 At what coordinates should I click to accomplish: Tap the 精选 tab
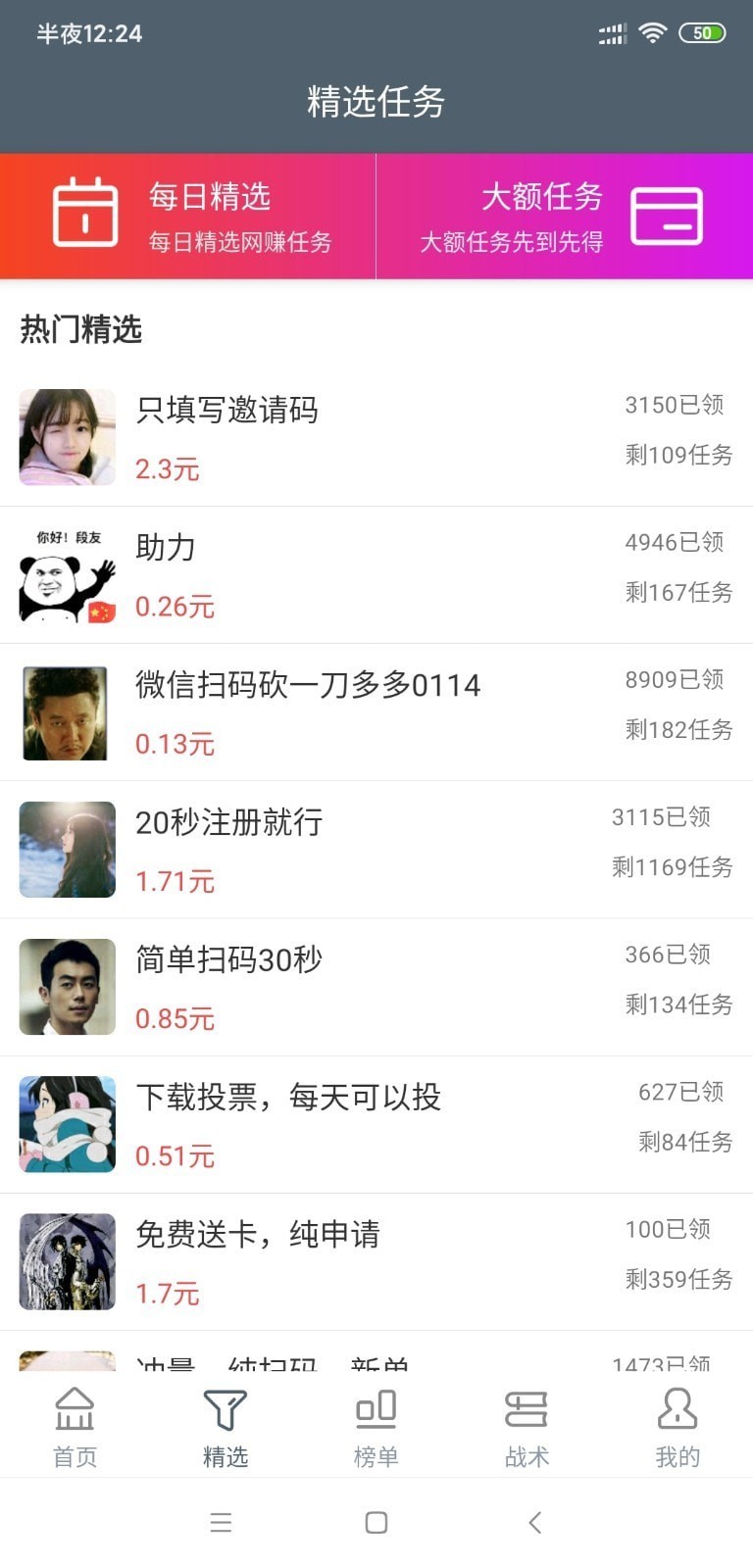point(226,1427)
